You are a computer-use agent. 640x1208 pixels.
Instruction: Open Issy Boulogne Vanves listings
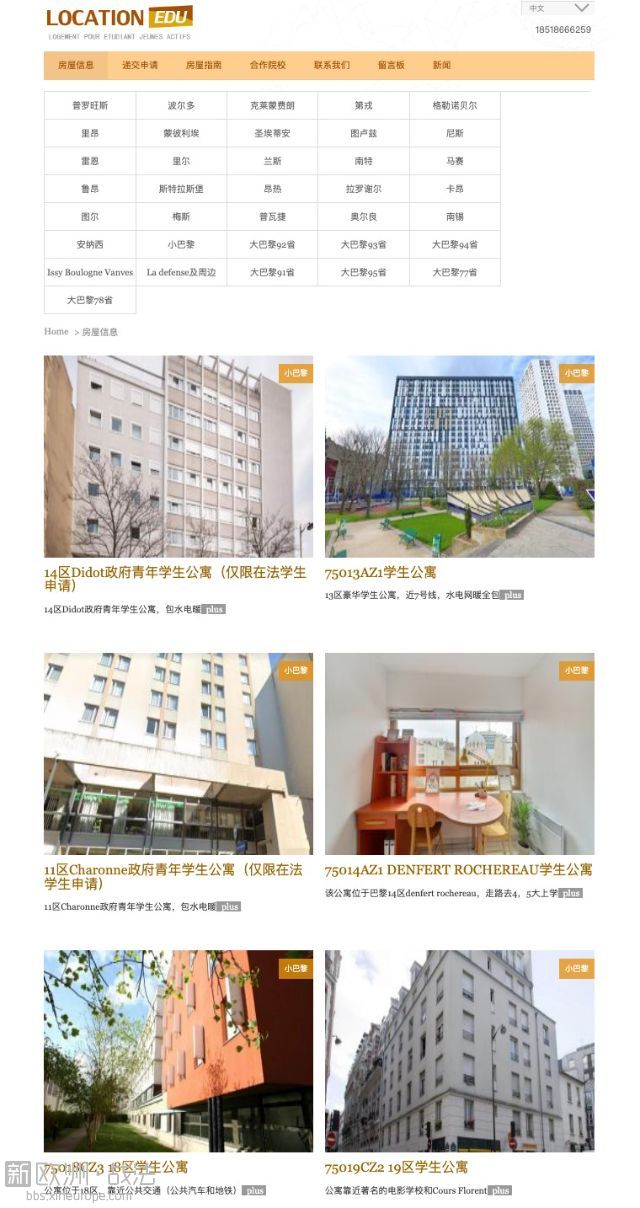[90, 272]
